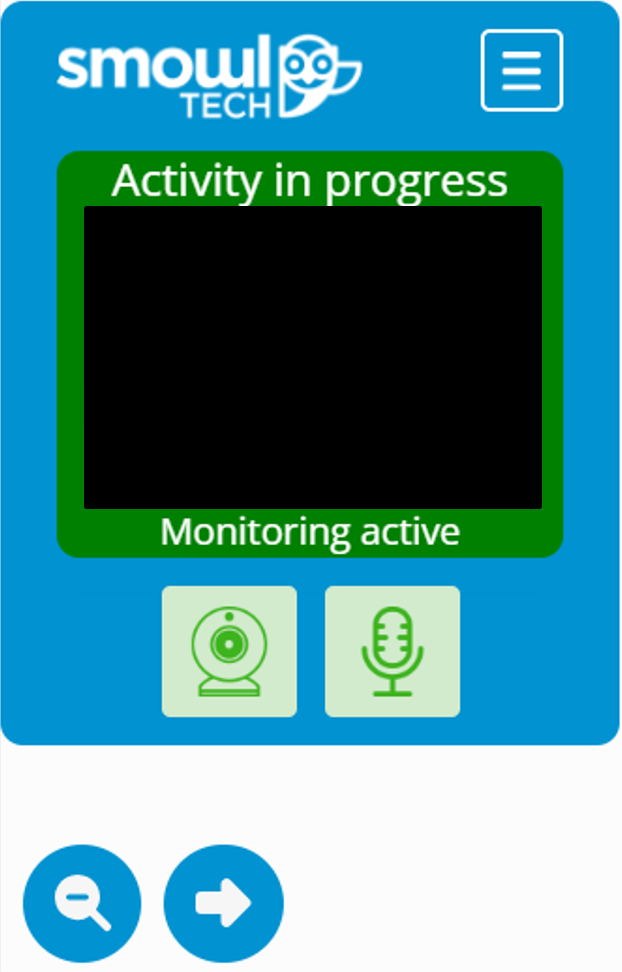Zoom out with the magnifier button
The width and height of the screenshot is (622, 972).
click(x=82, y=903)
